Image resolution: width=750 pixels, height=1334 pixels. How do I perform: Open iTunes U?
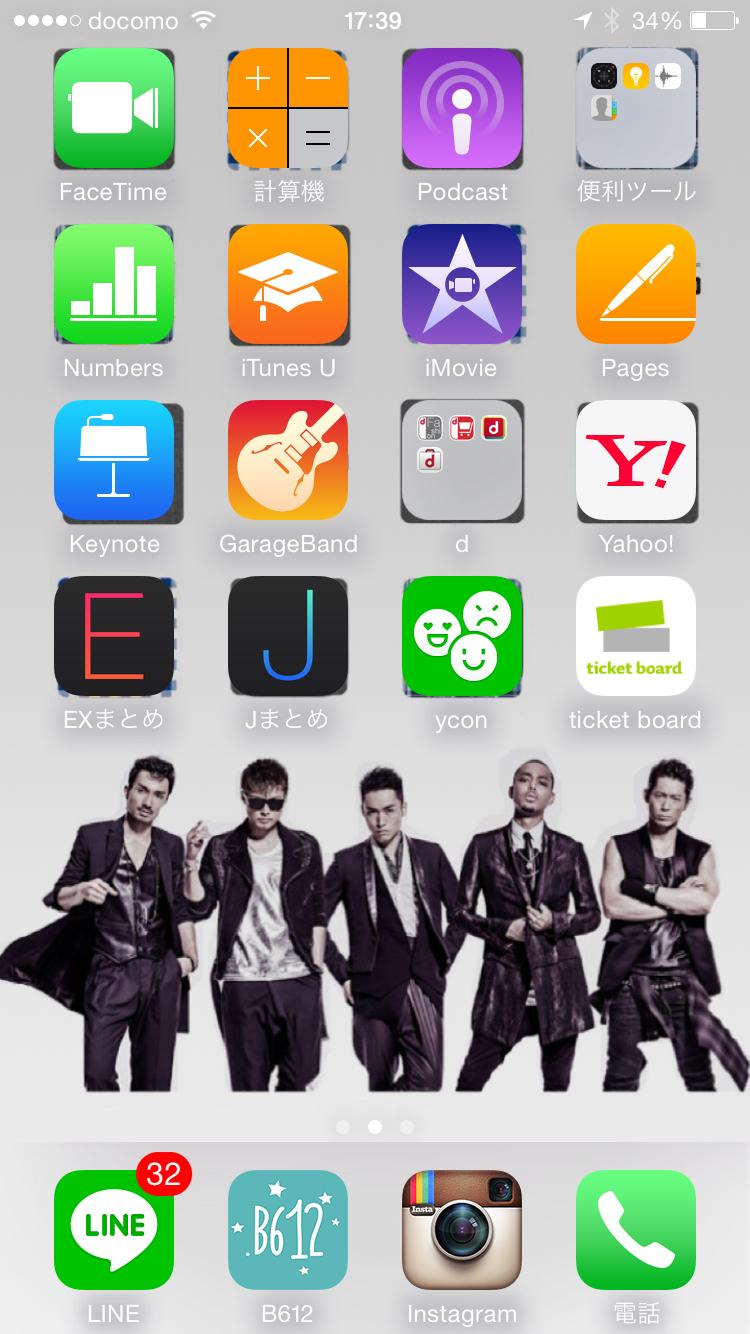[x=288, y=284]
